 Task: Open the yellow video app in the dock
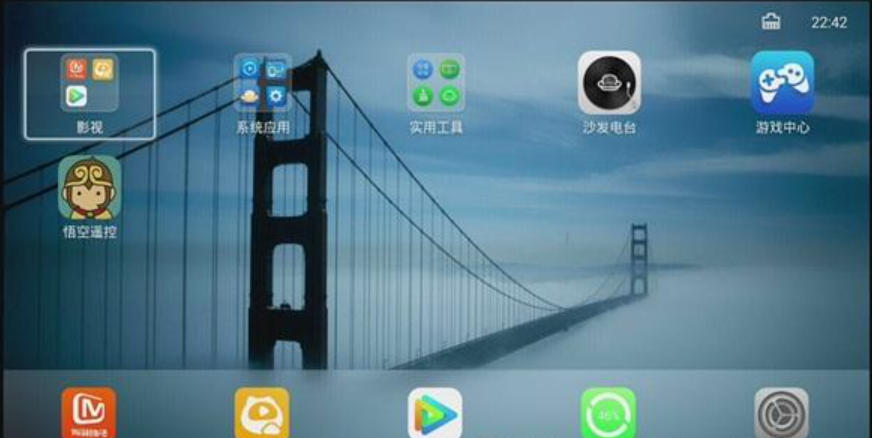tap(262, 413)
